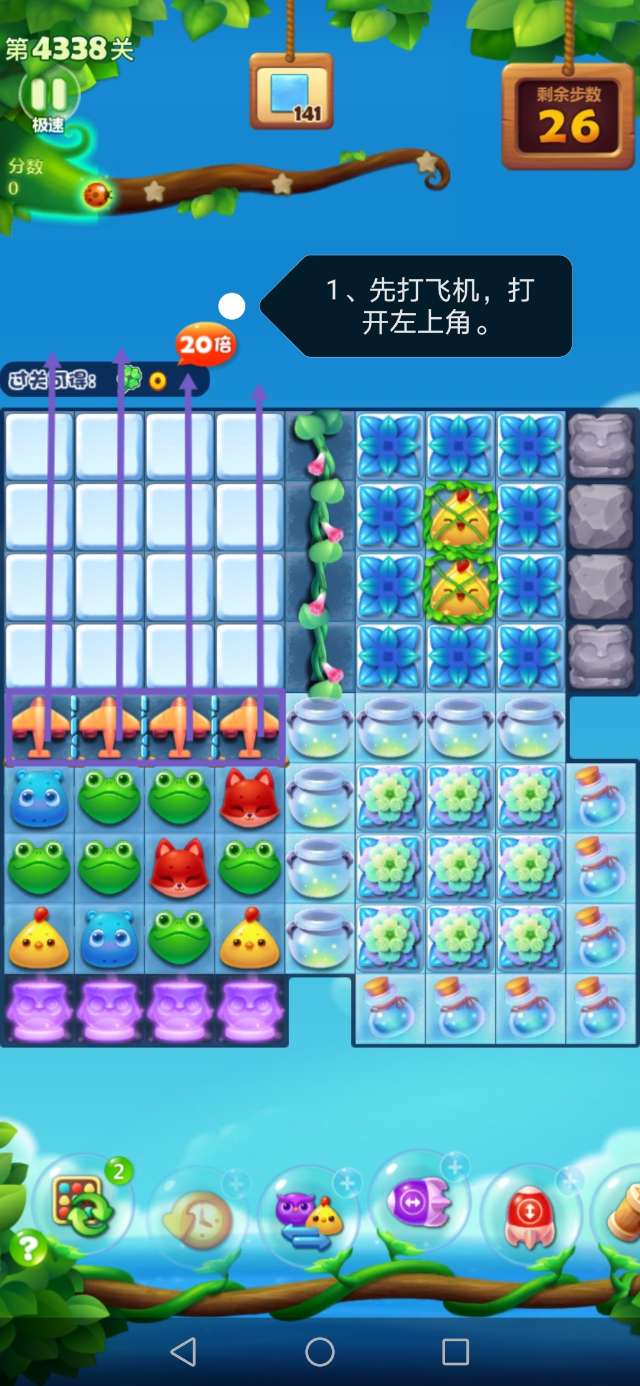Viewport: 640px width, 1386px height.
Task: Tap the 20倍 reward badge
Action: 205,345
